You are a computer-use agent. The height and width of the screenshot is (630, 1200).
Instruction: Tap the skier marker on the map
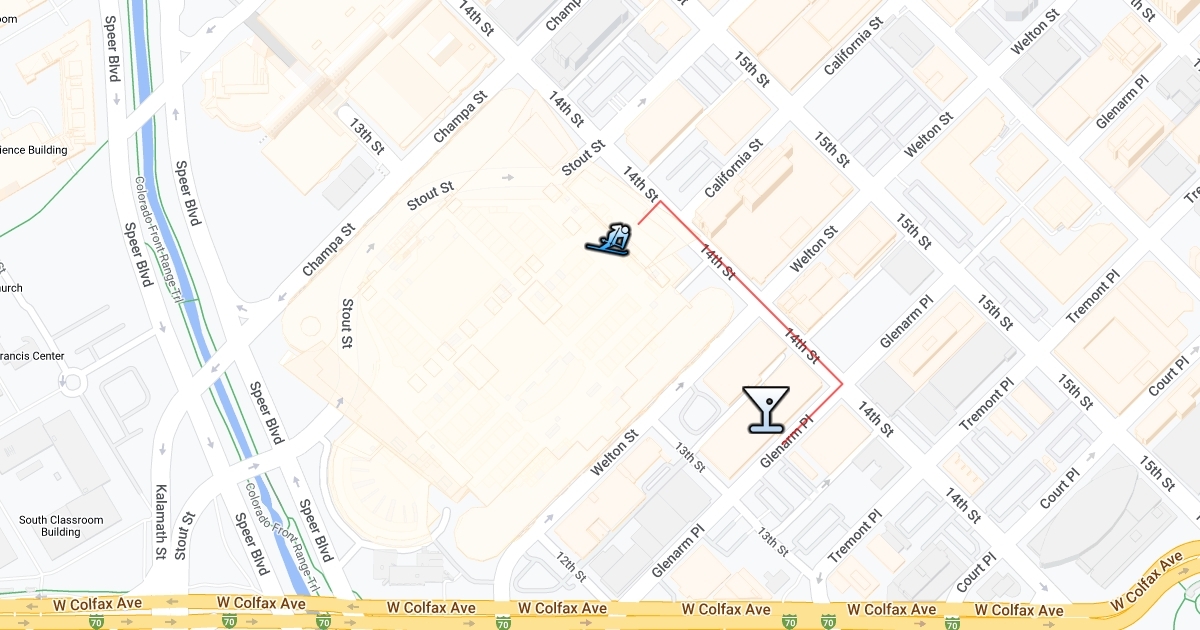(x=610, y=240)
